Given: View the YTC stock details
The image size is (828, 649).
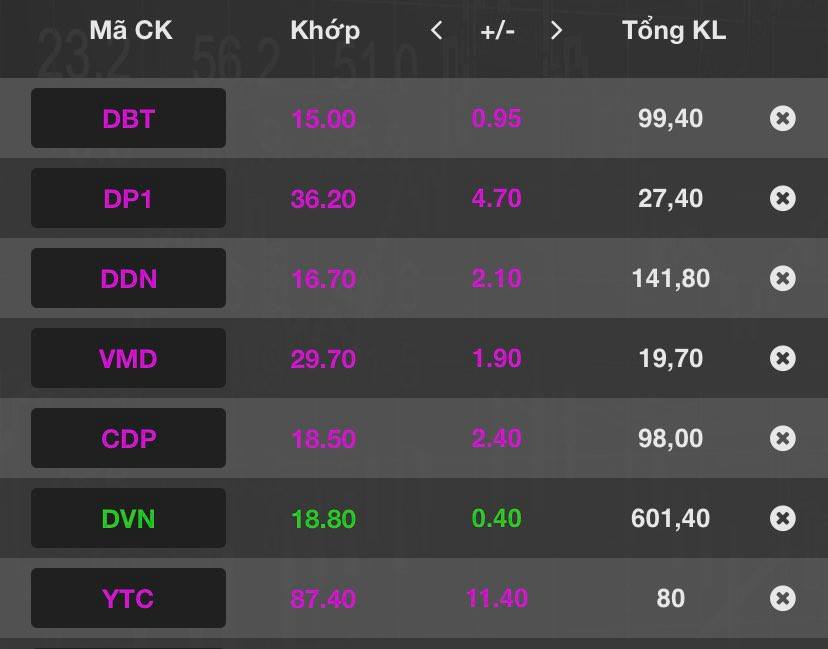Looking at the screenshot, I should tap(128, 598).
